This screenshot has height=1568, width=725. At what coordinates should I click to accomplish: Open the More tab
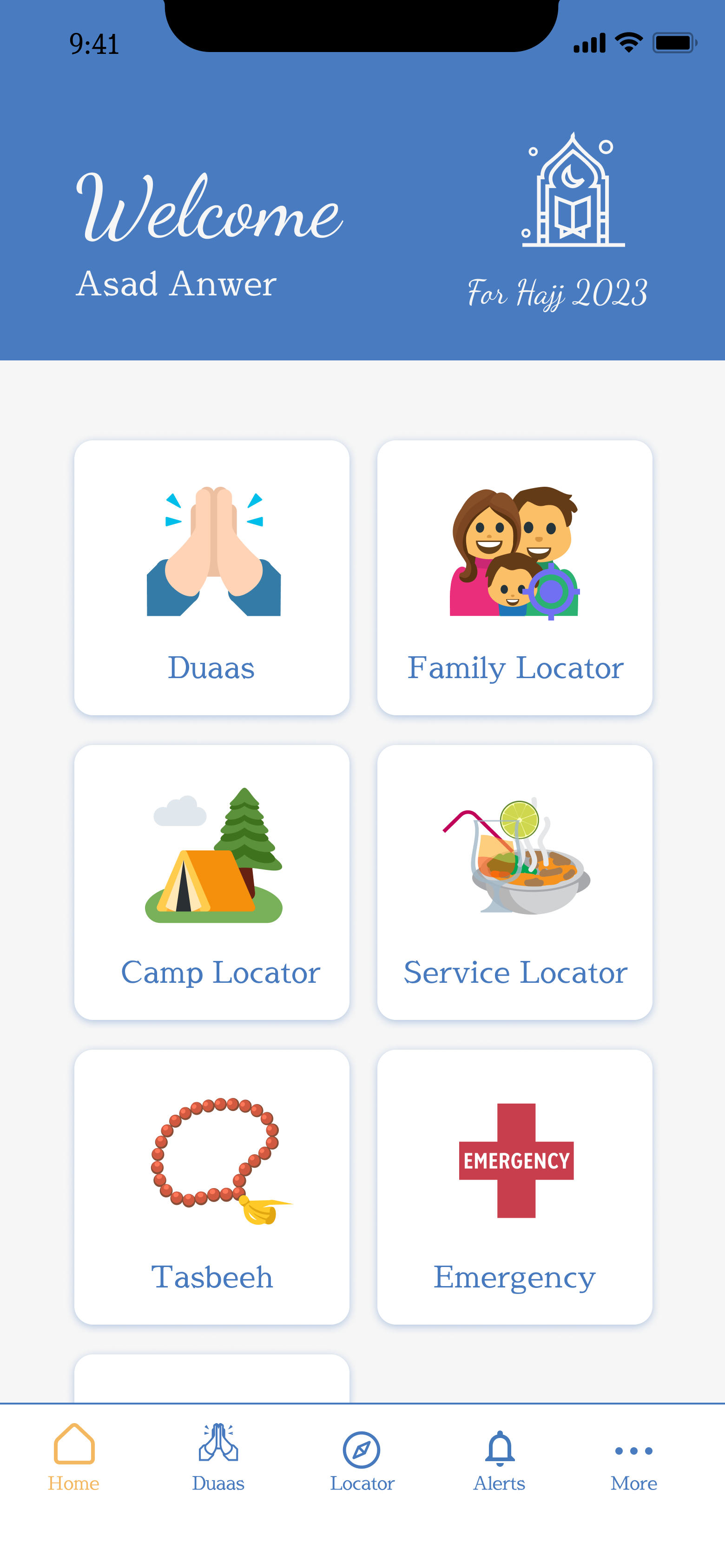[633, 1457]
